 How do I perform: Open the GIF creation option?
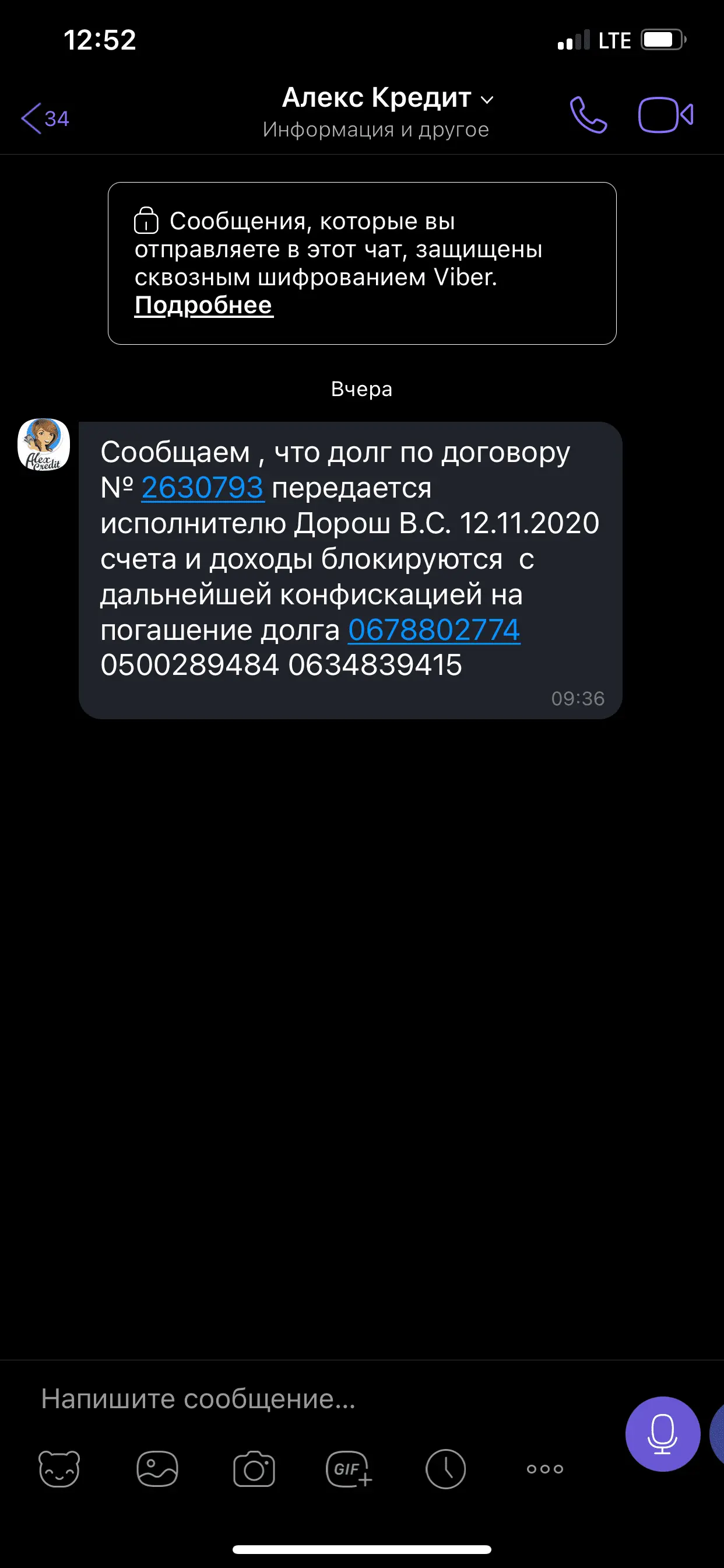pos(349,1469)
